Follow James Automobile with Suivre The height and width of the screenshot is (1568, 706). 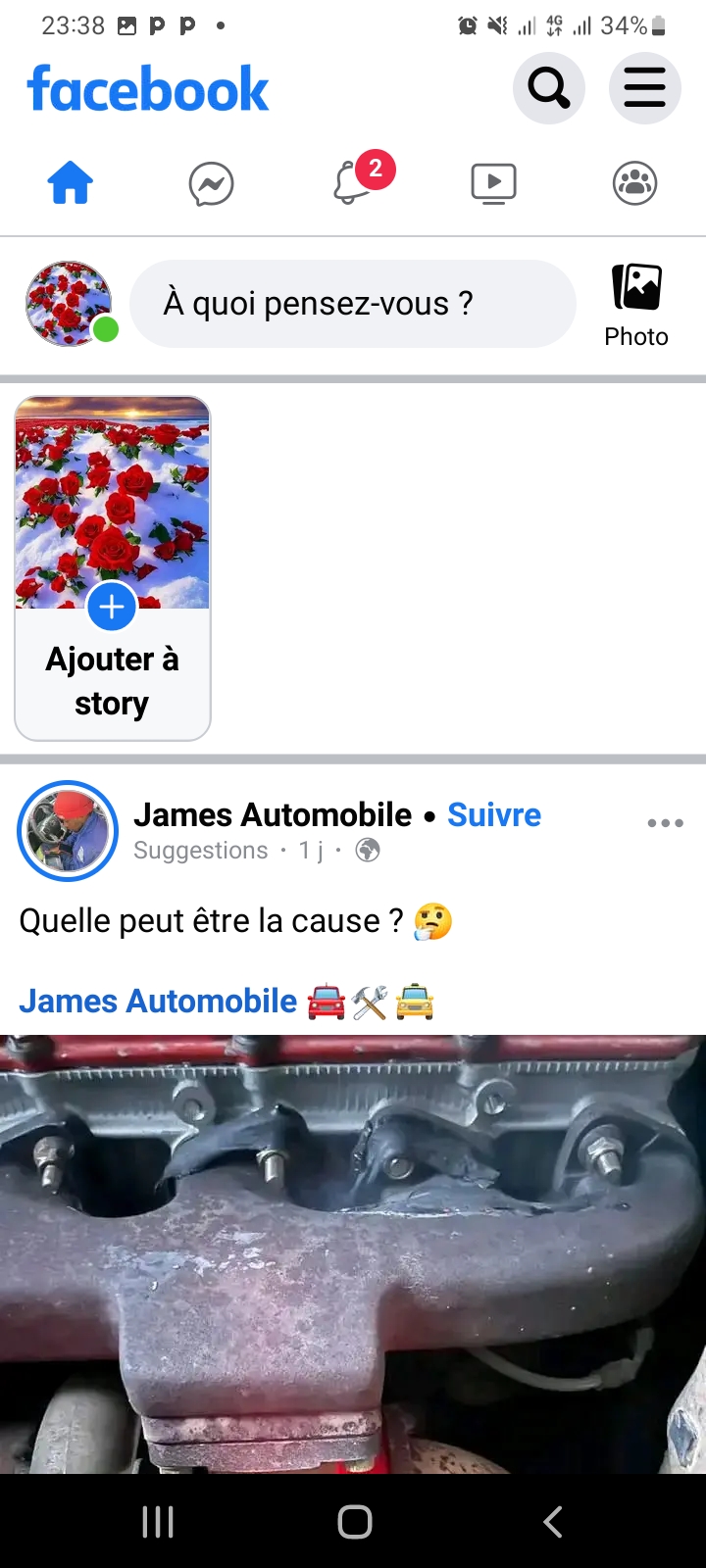pyautogui.click(x=494, y=815)
